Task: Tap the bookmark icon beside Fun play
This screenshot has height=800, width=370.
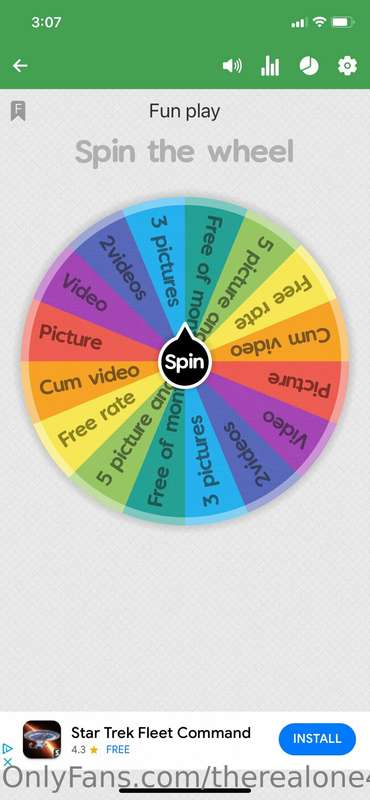Action: pyautogui.click(x=18, y=111)
